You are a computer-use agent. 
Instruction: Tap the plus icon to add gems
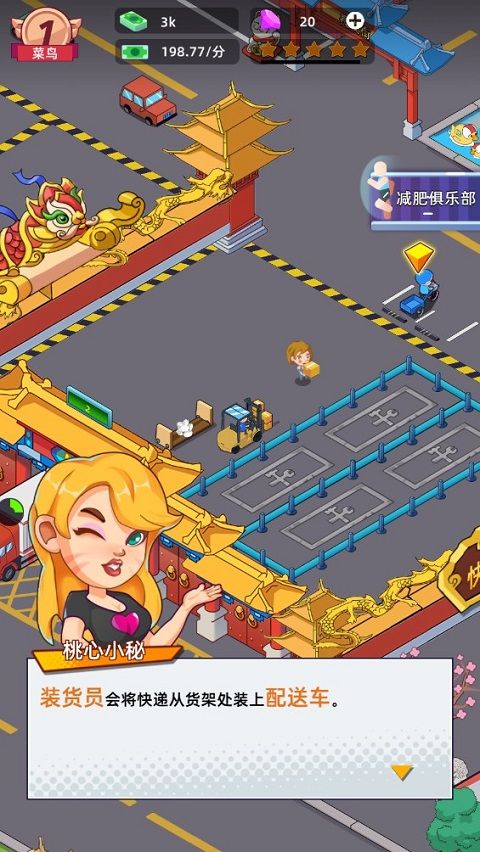pos(355,21)
